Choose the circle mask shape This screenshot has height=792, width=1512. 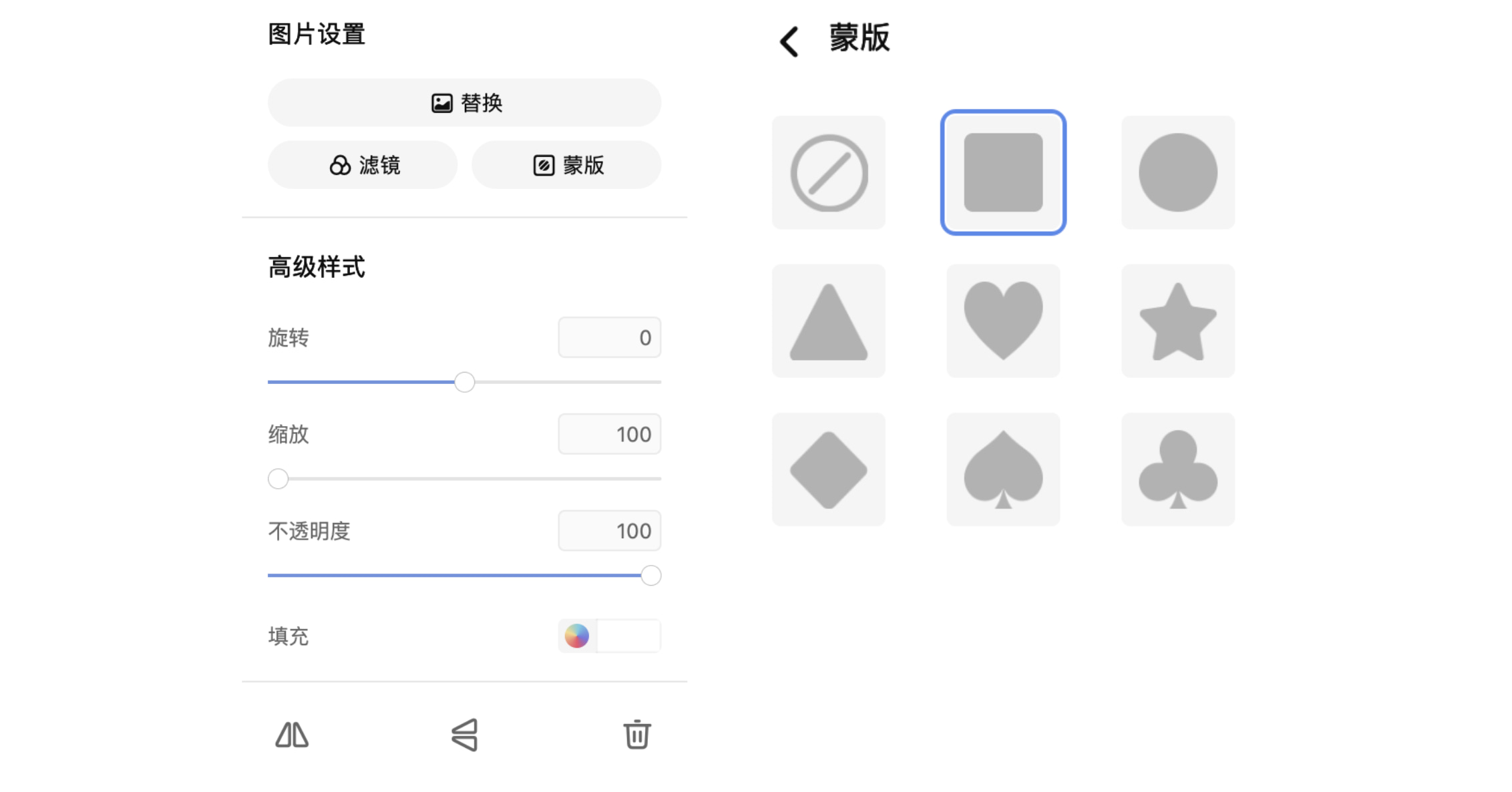[x=1177, y=173]
